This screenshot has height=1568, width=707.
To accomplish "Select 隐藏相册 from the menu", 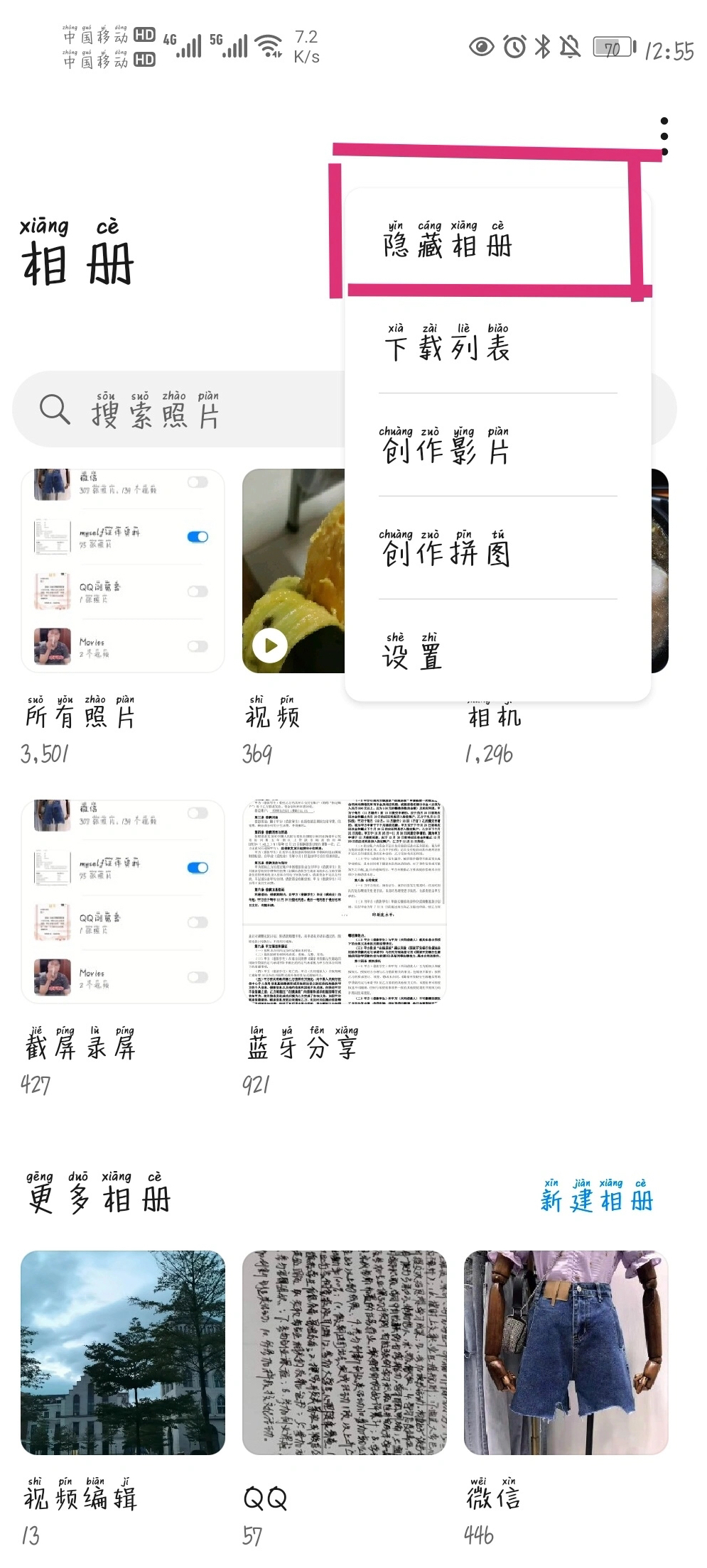I will (x=448, y=241).
